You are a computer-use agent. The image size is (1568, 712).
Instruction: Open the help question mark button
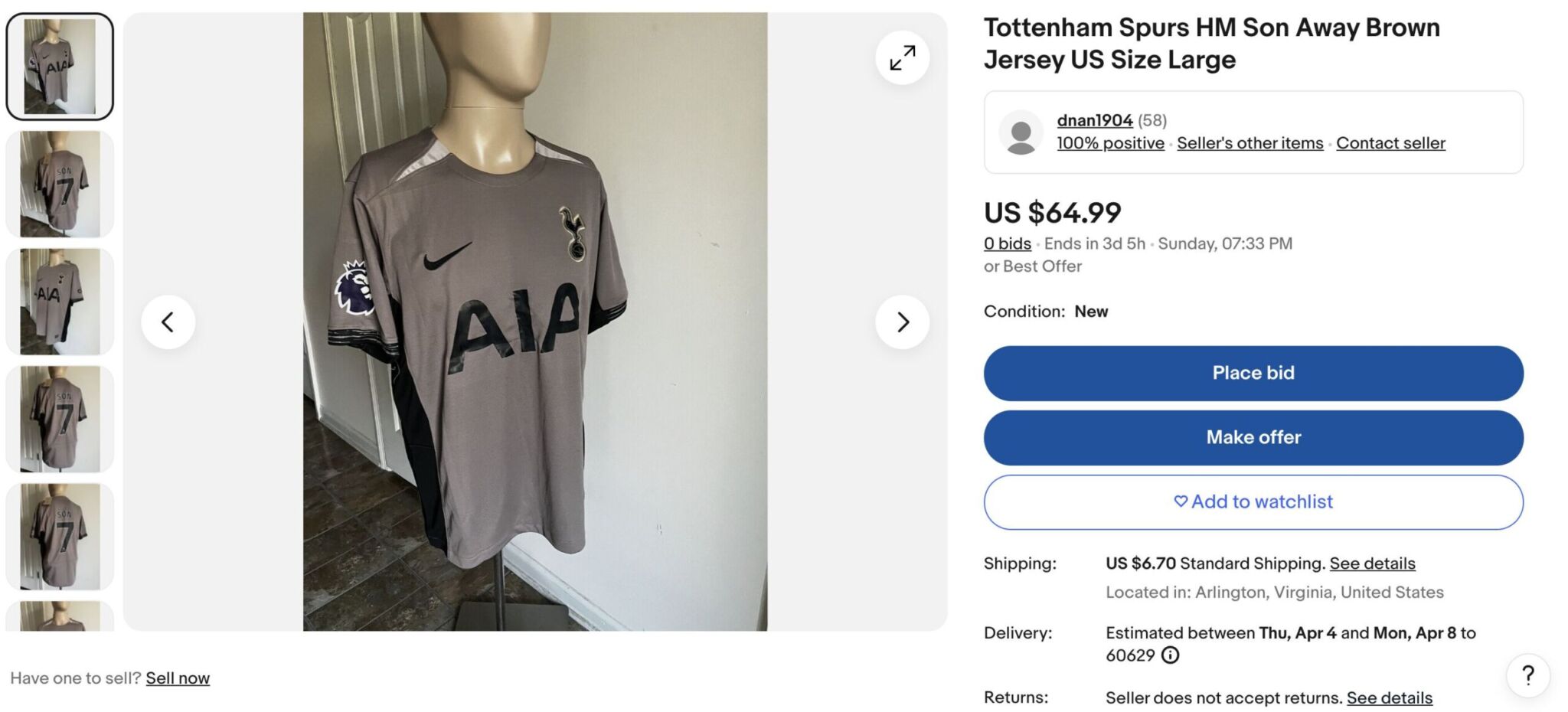(x=1527, y=675)
